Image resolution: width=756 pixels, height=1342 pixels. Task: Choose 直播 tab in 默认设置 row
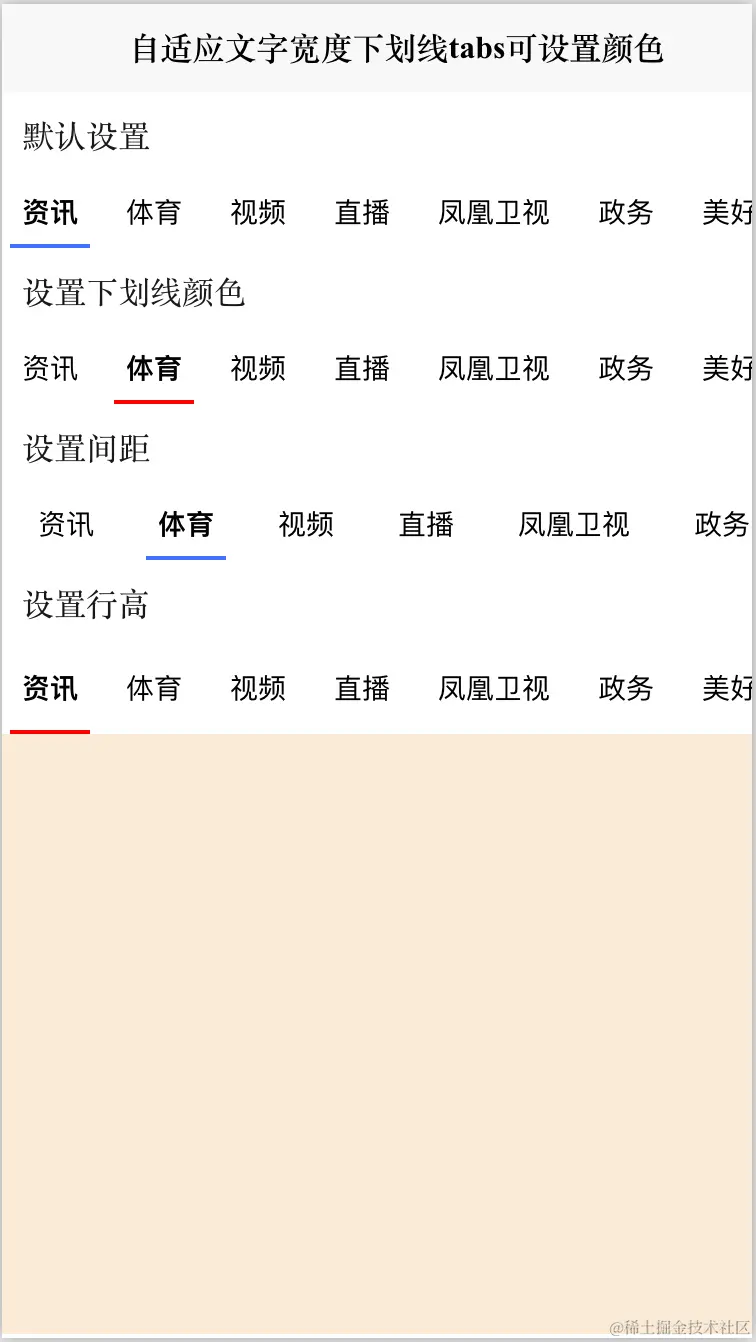pyautogui.click(x=362, y=212)
